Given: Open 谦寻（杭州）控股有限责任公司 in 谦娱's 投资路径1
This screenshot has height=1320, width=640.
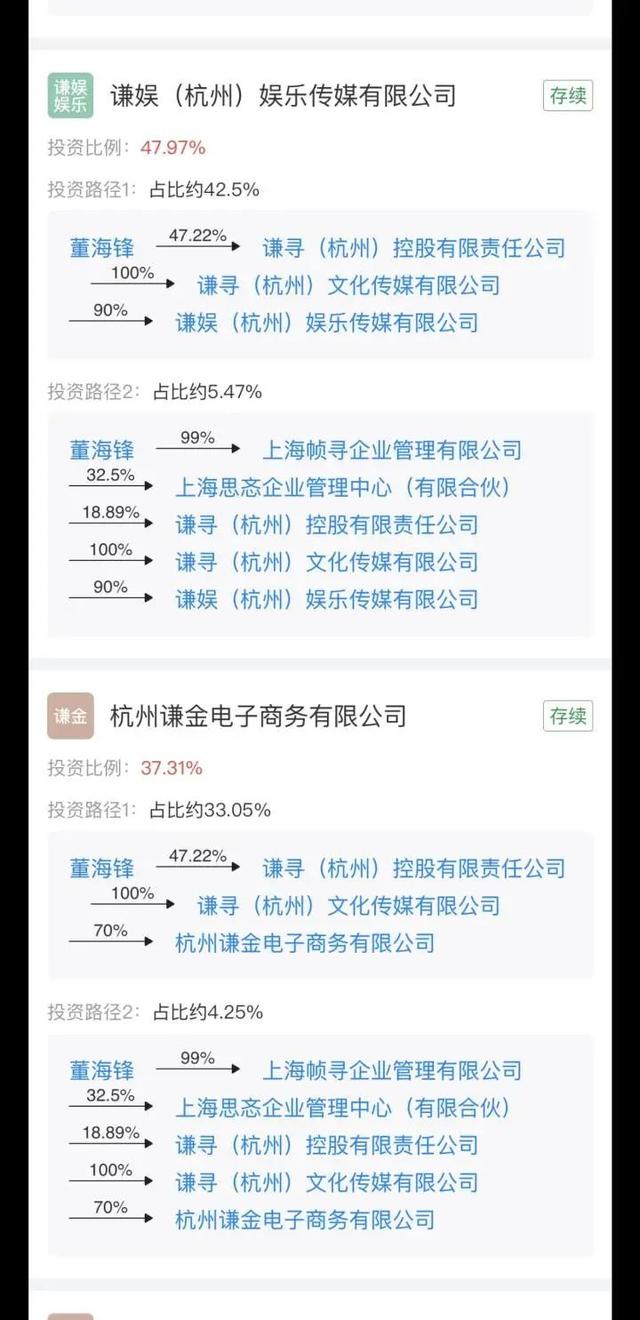Looking at the screenshot, I should [x=414, y=248].
